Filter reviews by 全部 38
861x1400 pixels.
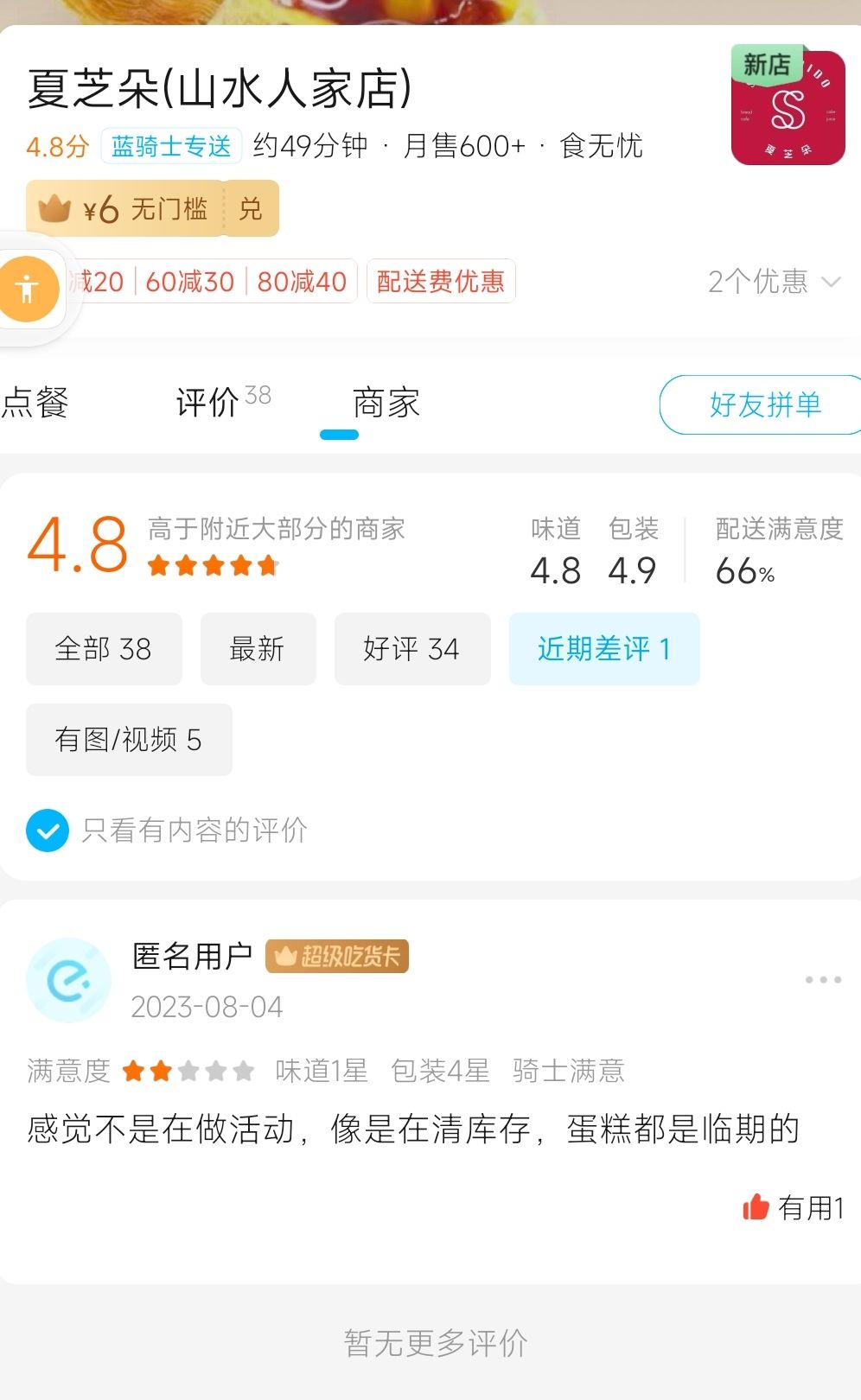[104, 649]
